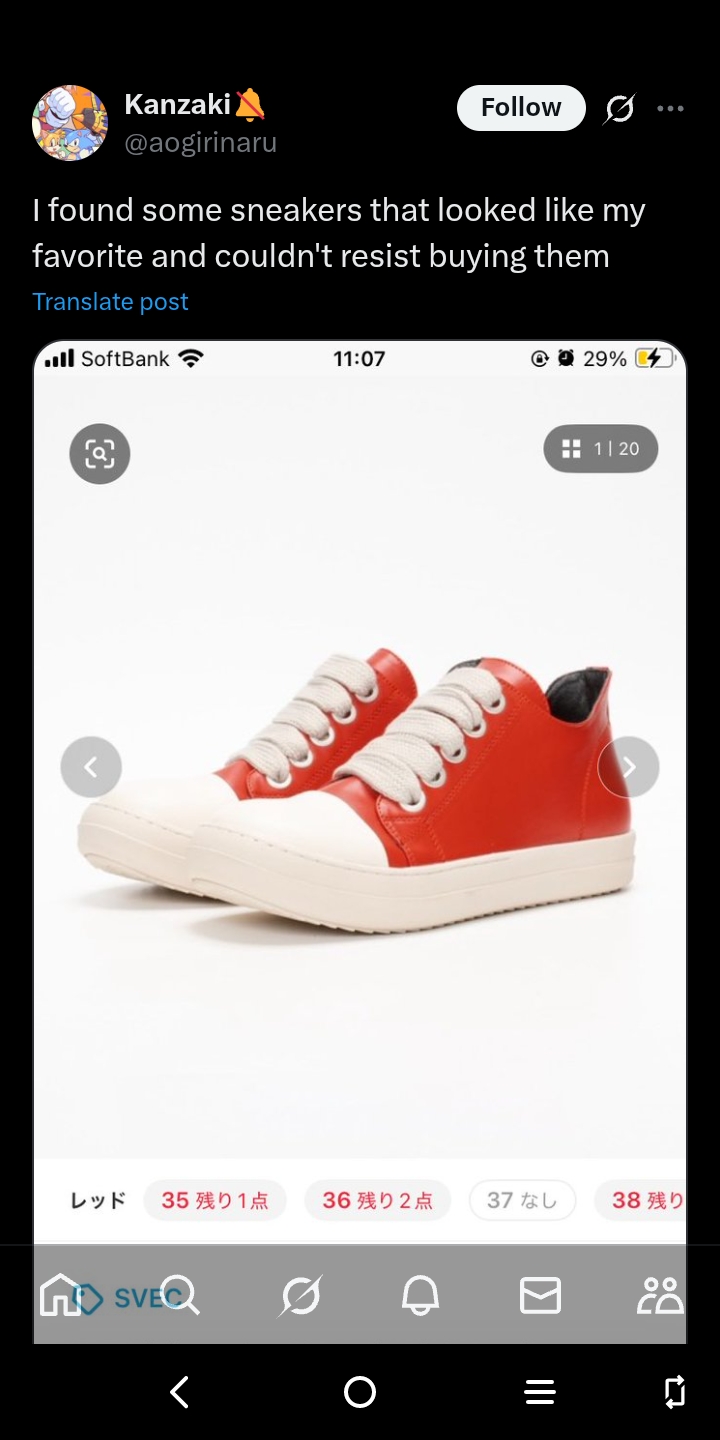Viewport: 720px width, 1440px height.
Task: Go back with the system back button
Action: tap(180, 1392)
